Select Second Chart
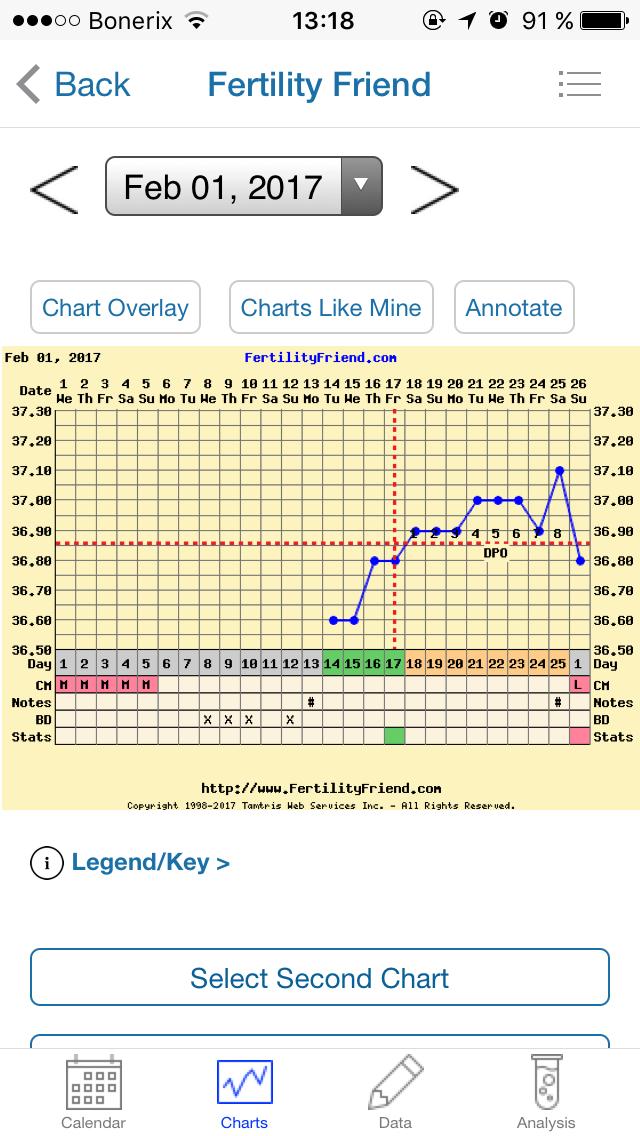The height and width of the screenshot is (1136, 640). point(320,978)
